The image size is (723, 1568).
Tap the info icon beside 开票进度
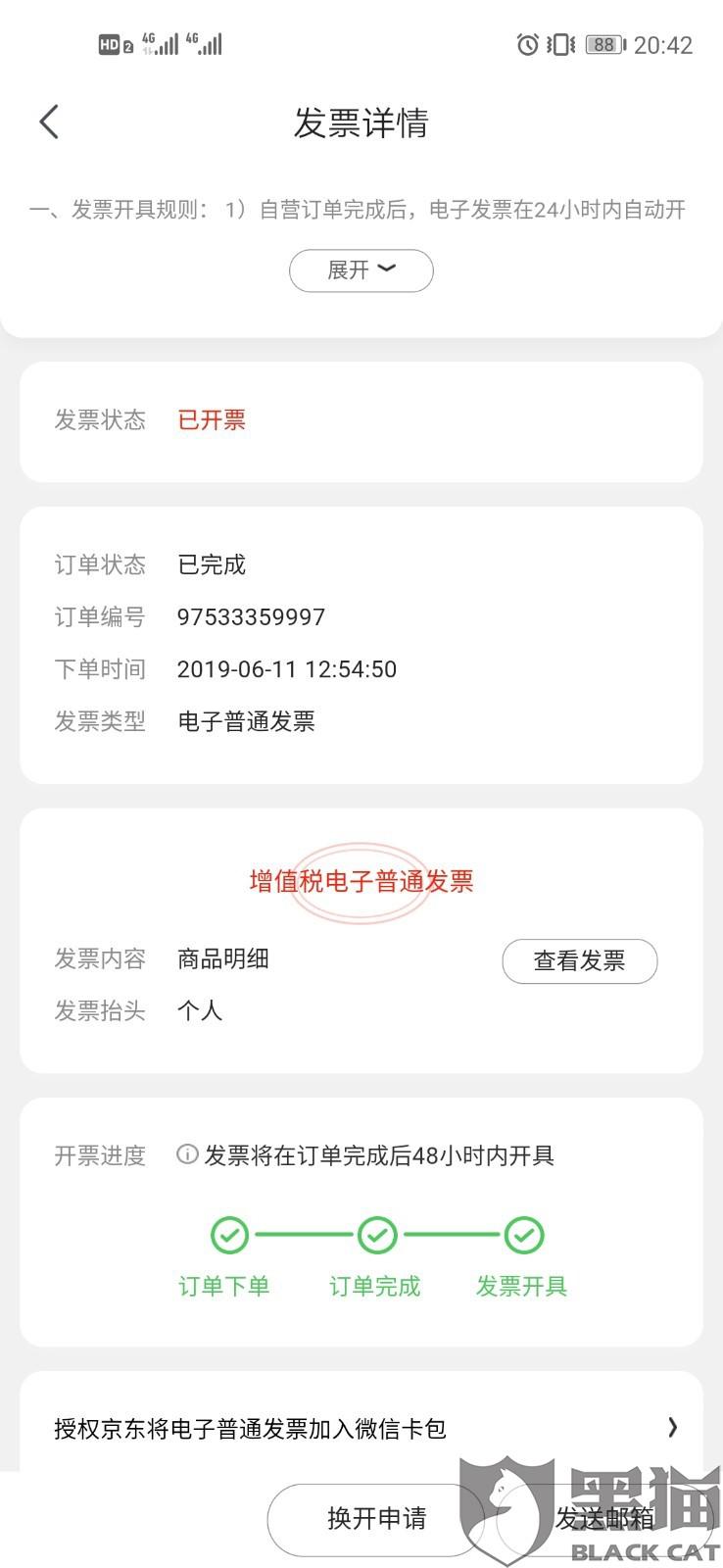pos(187,1154)
